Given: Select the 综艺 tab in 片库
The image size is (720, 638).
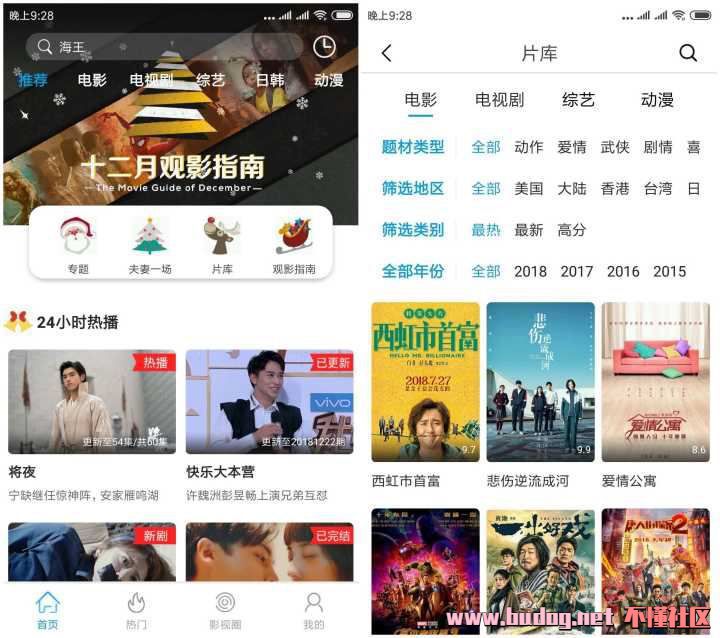Looking at the screenshot, I should click(x=578, y=100).
